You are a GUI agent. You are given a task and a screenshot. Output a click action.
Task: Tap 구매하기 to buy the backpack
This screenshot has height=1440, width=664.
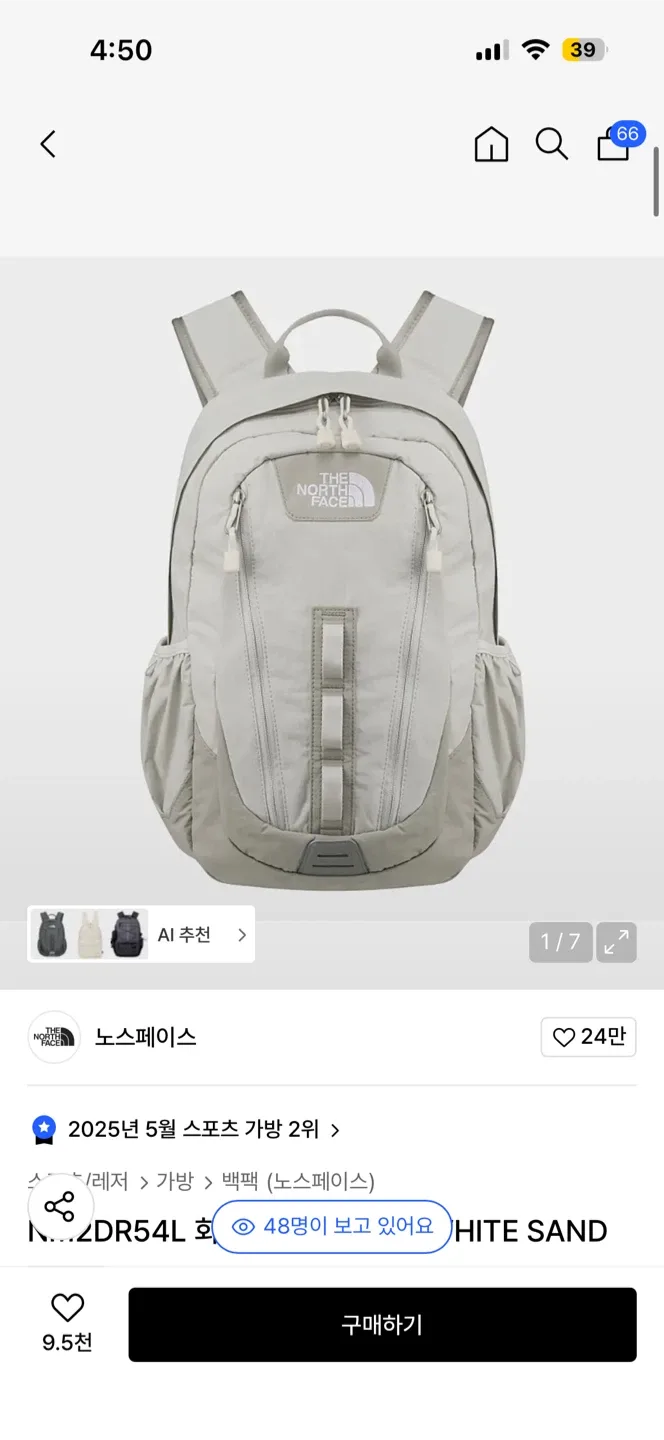382,1325
